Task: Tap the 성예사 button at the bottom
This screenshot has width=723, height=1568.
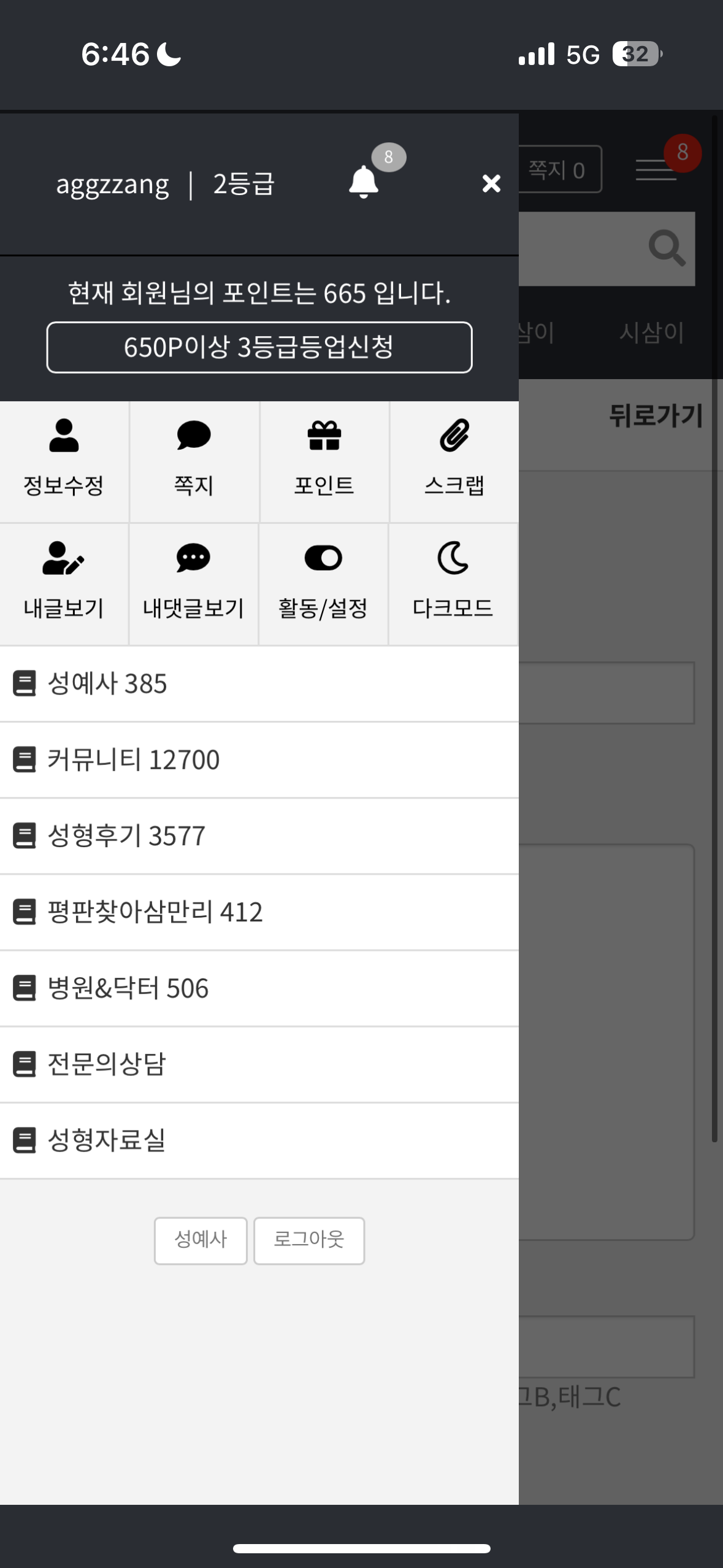Action: coord(201,1240)
